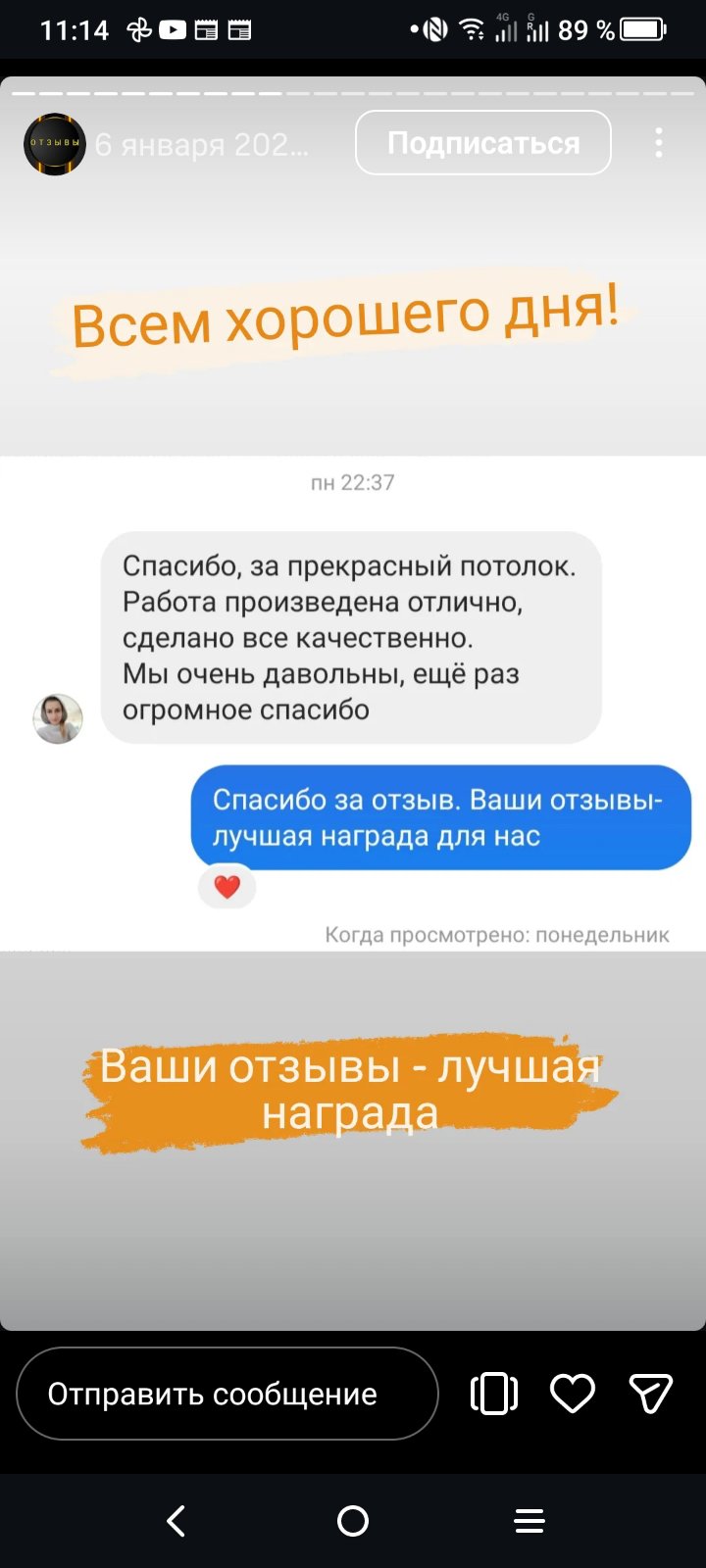Like this story with the heart
Image resolution: width=706 pixels, height=1568 pixels.
pyautogui.click(x=573, y=1394)
